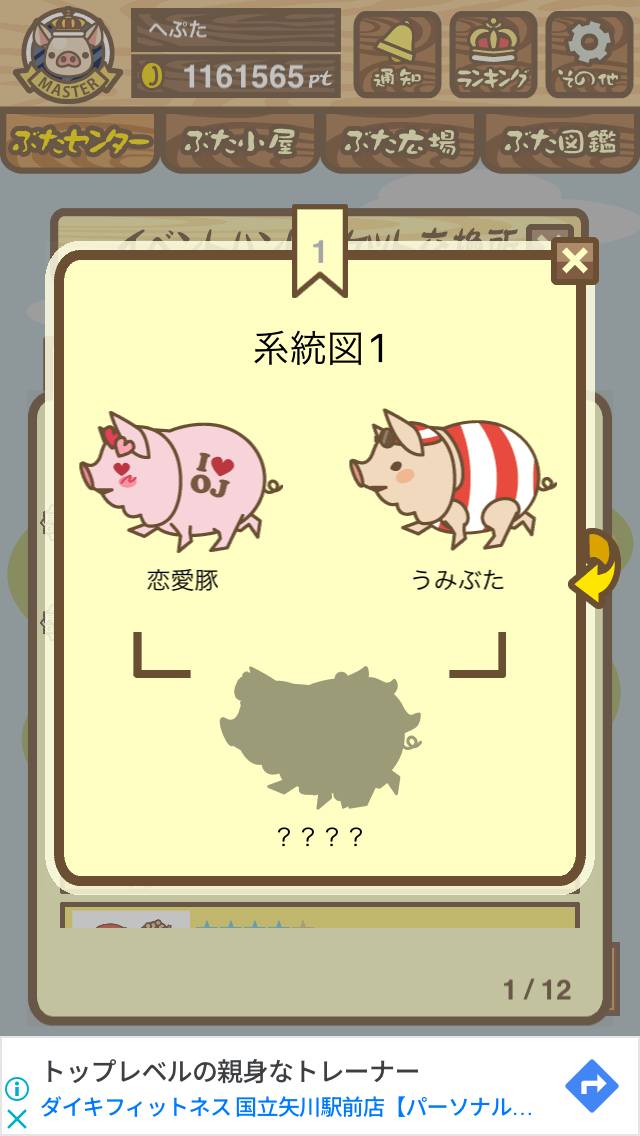Viewport: 640px width, 1136px height.
Task: Close the 系統図1 dialog
Action: point(575,262)
